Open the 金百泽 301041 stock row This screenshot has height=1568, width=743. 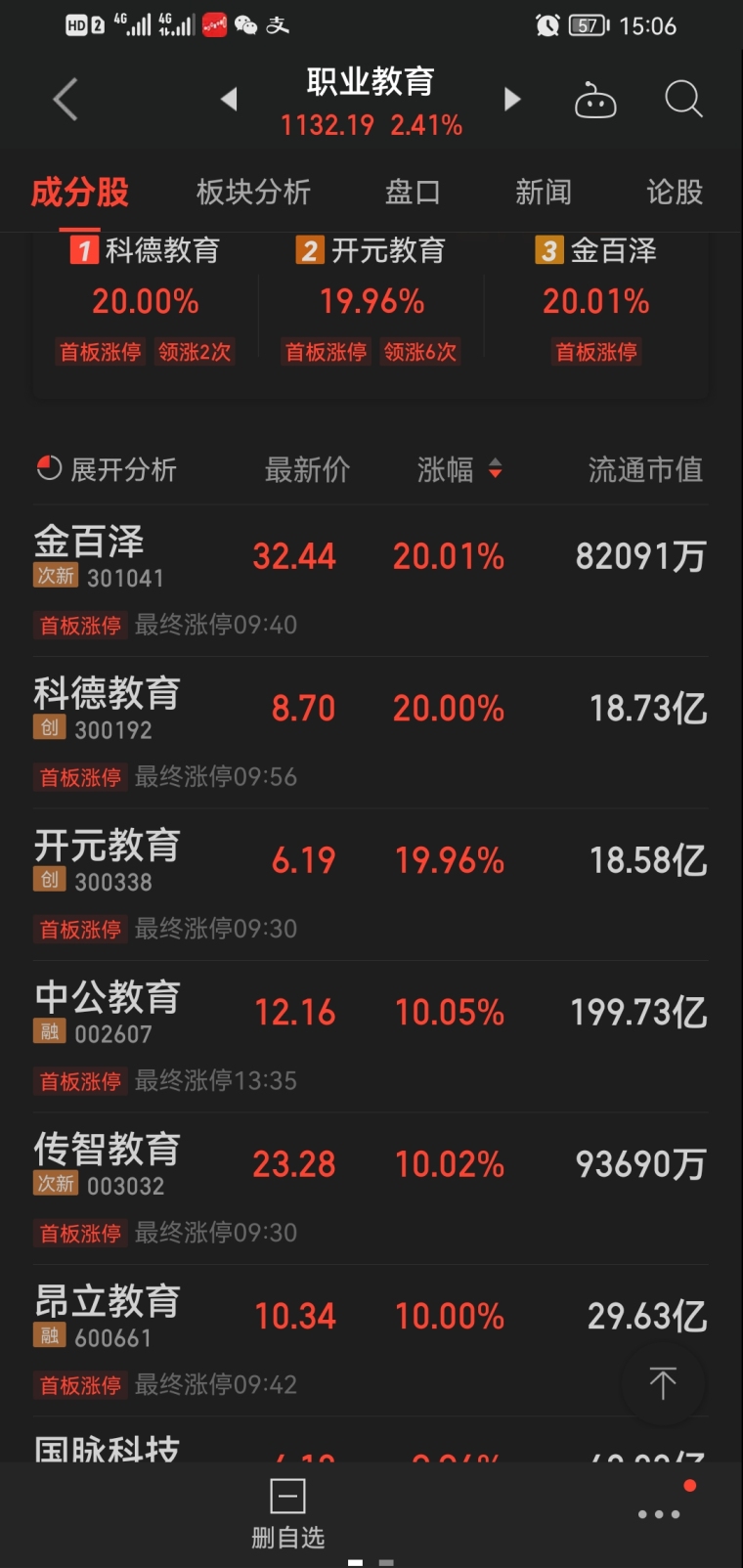(371, 581)
